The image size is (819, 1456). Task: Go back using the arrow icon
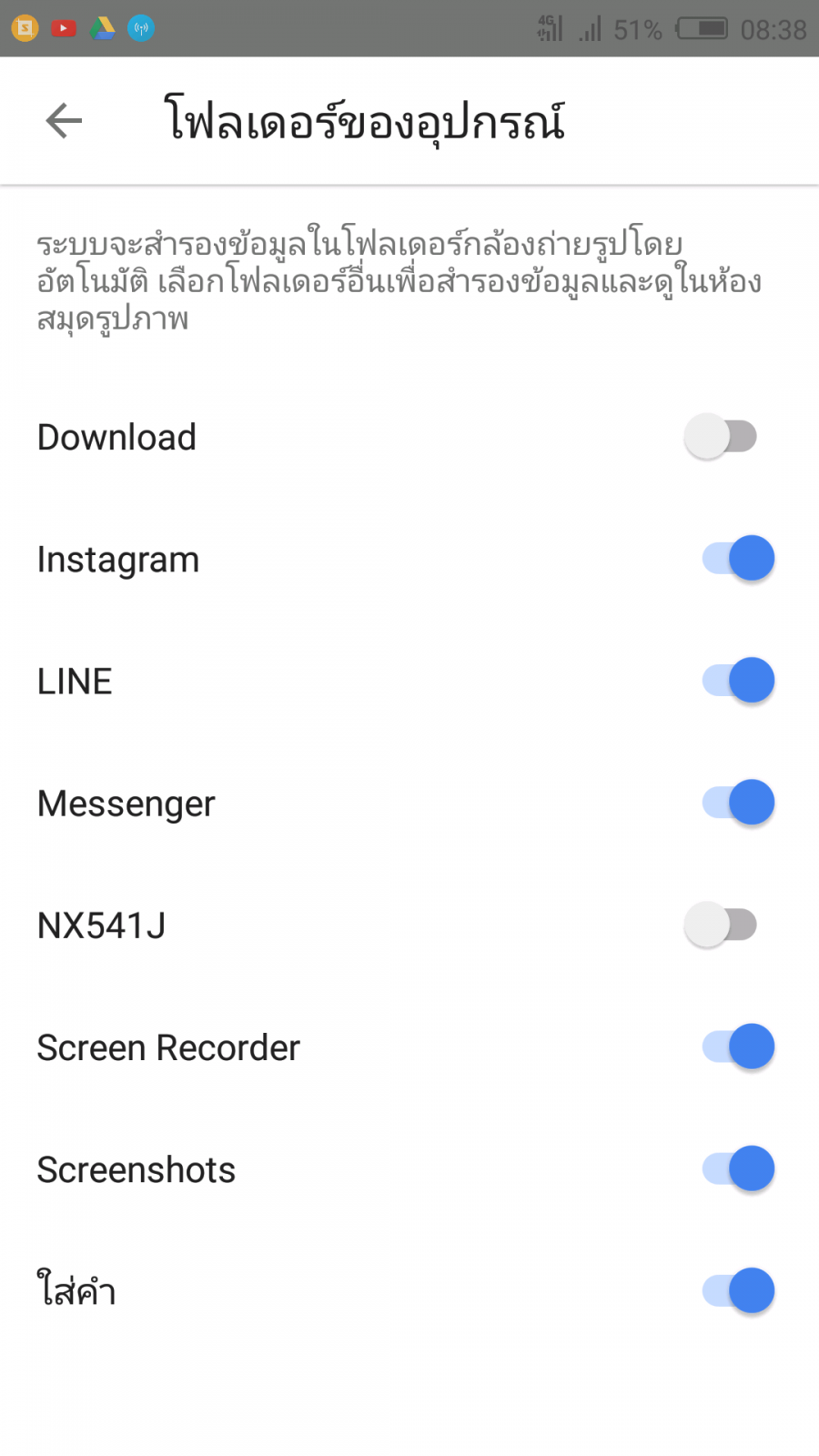coord(64,121)
